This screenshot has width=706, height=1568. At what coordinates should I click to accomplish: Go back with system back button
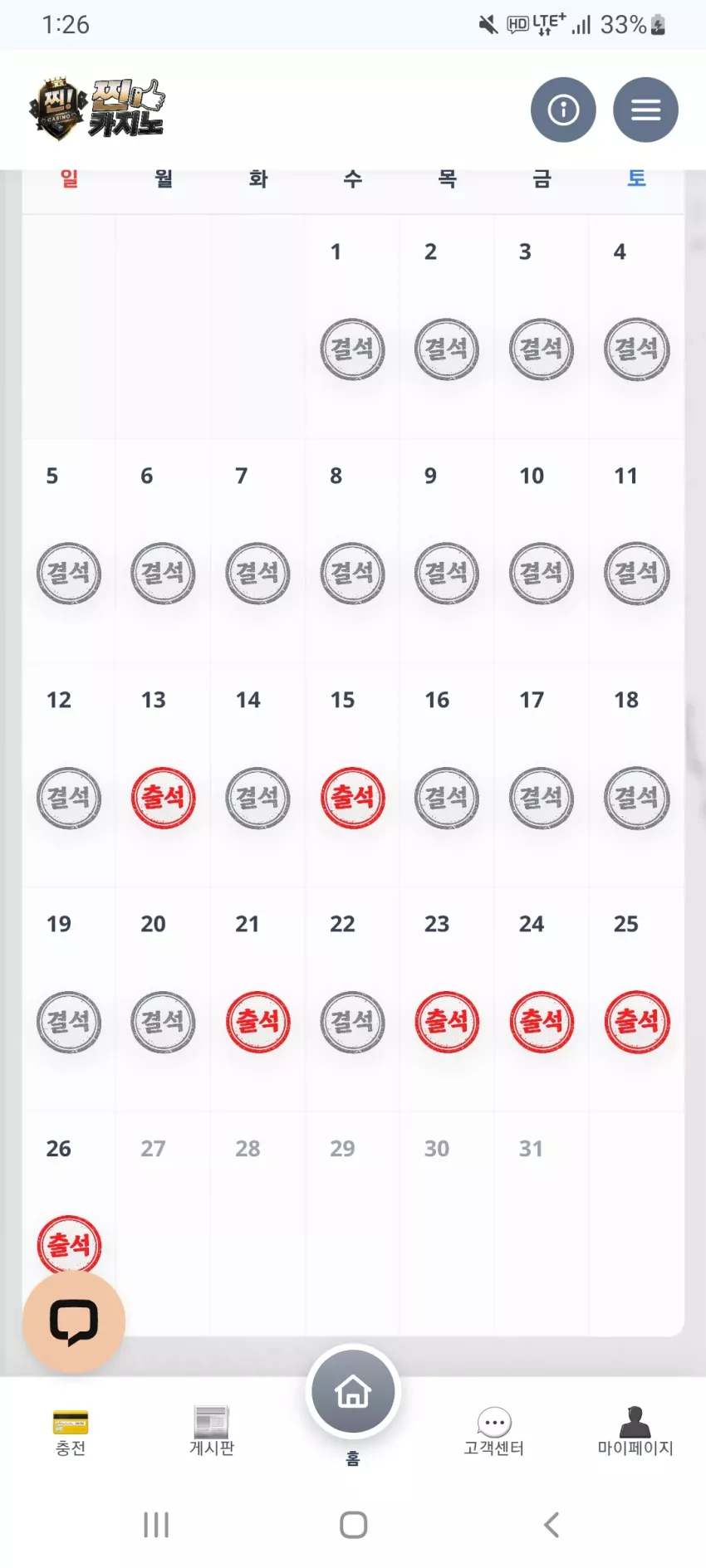pos(552,1525)
